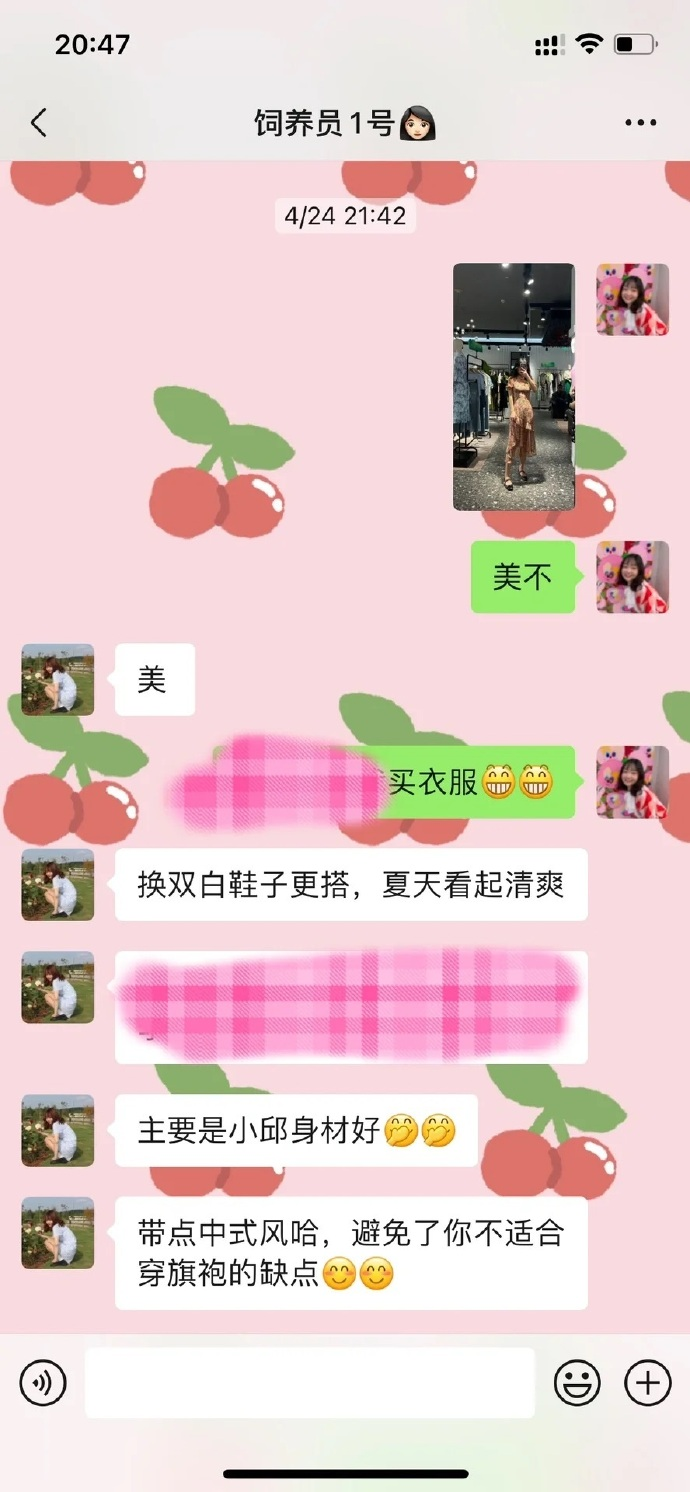The height and width of the screenshot is (1492, 690).
Task: Go back to the chat list
Action: [x=39, y=123]
